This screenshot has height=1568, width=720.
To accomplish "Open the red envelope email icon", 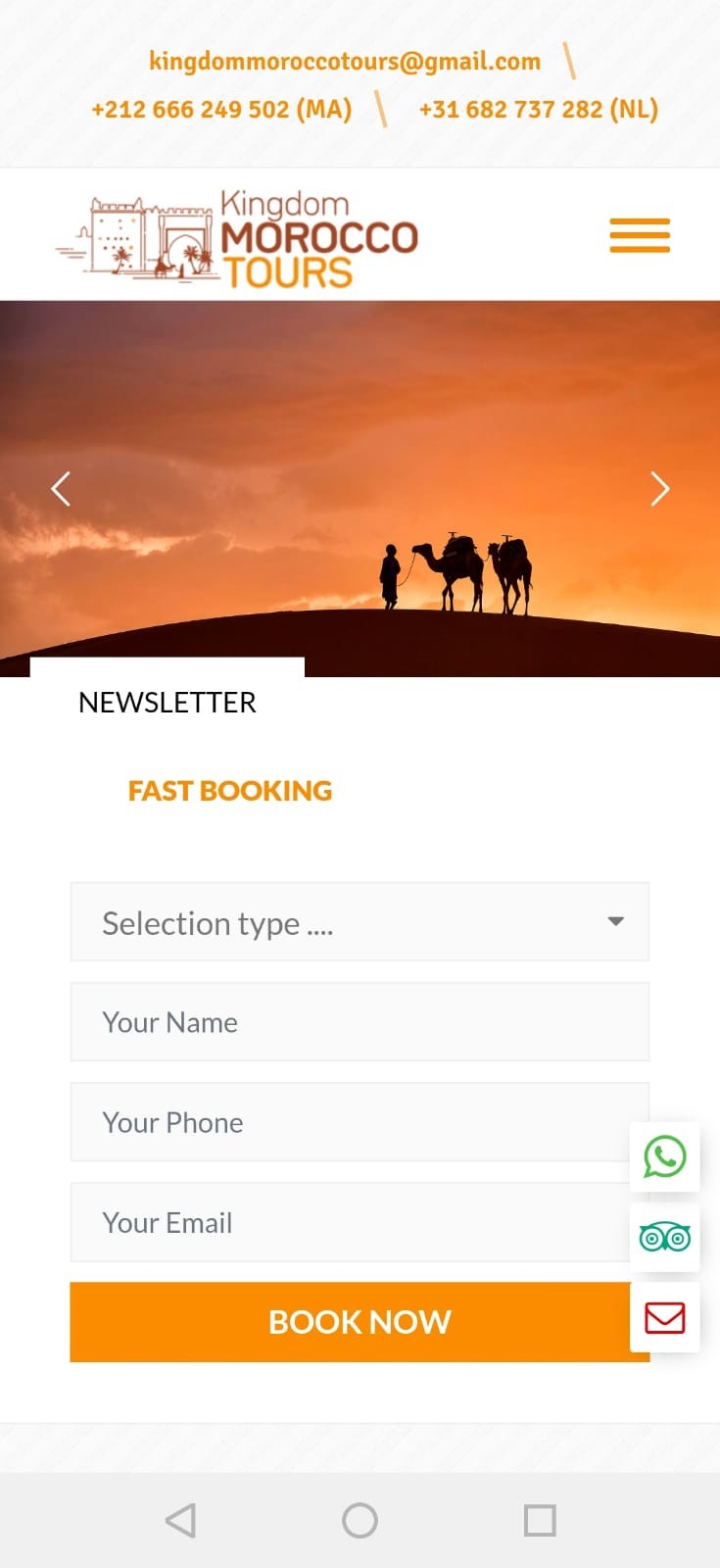I will pyautogui.click(x=664, y=1318).
